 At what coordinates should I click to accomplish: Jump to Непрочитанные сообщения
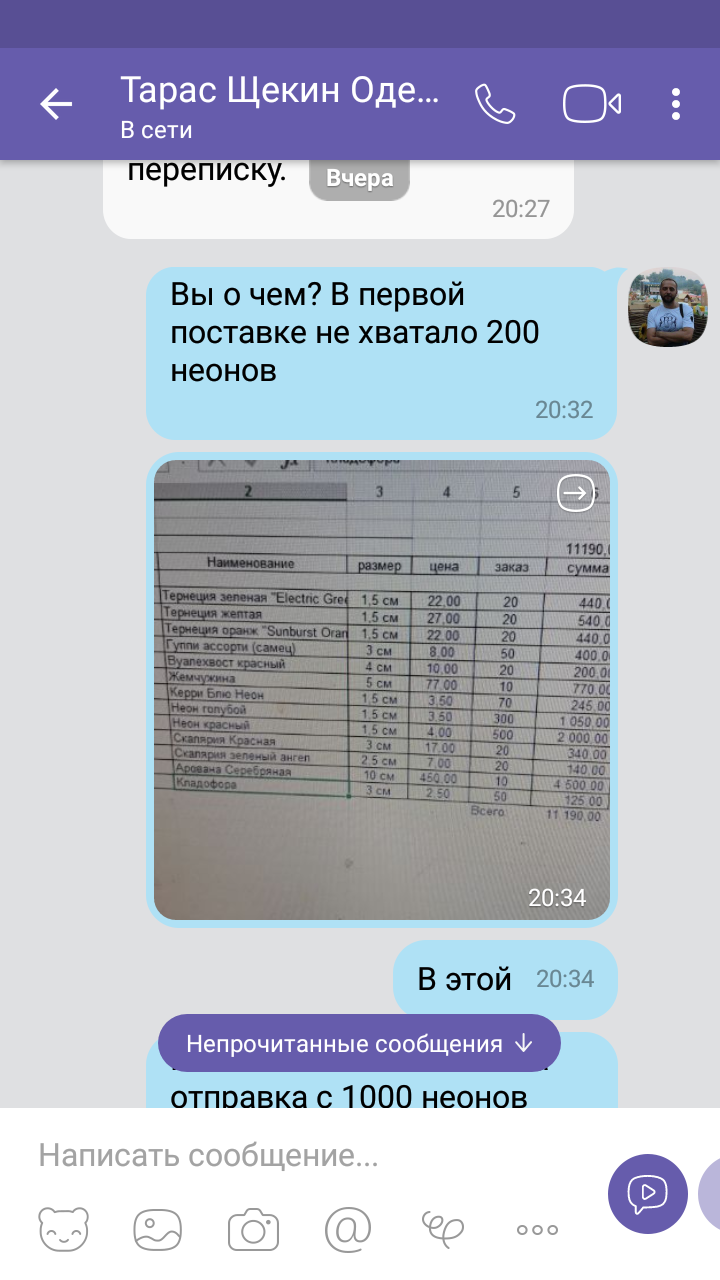point(359,1044)
